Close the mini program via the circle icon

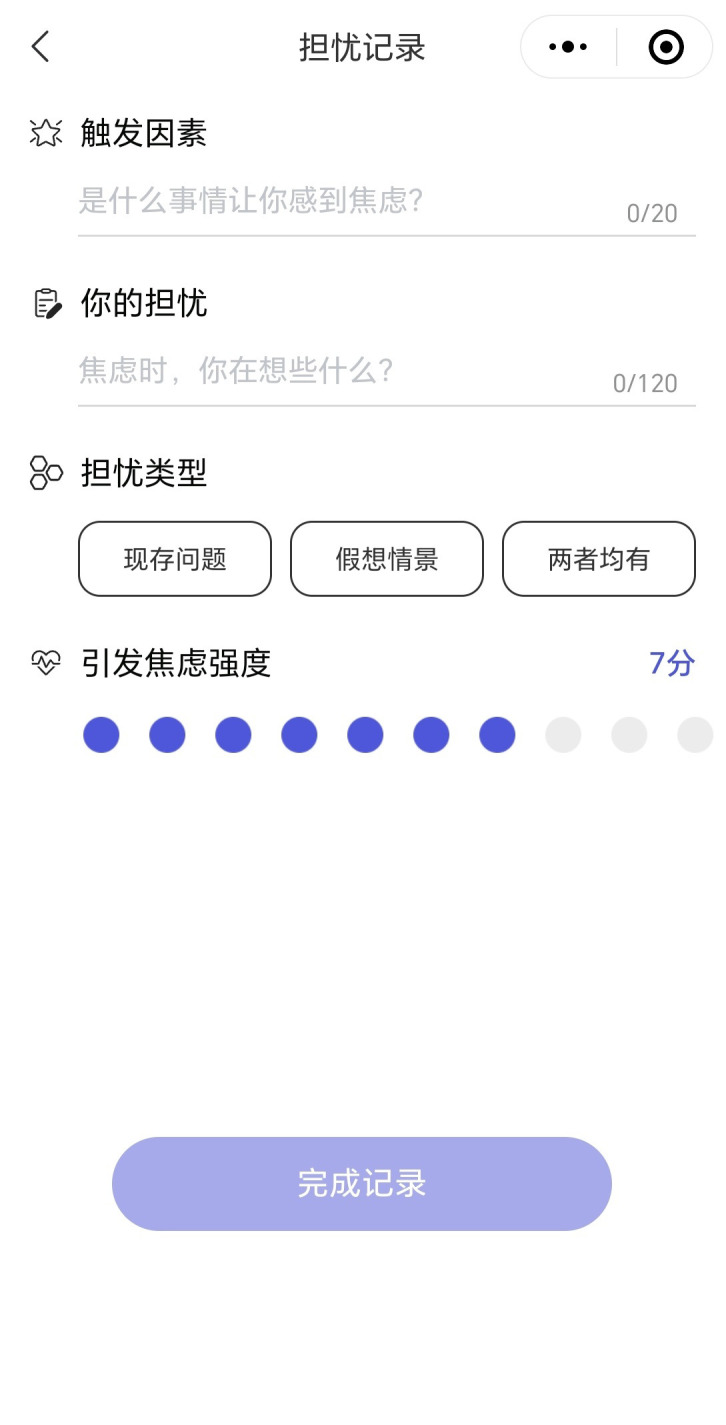(x=666, y=47)
